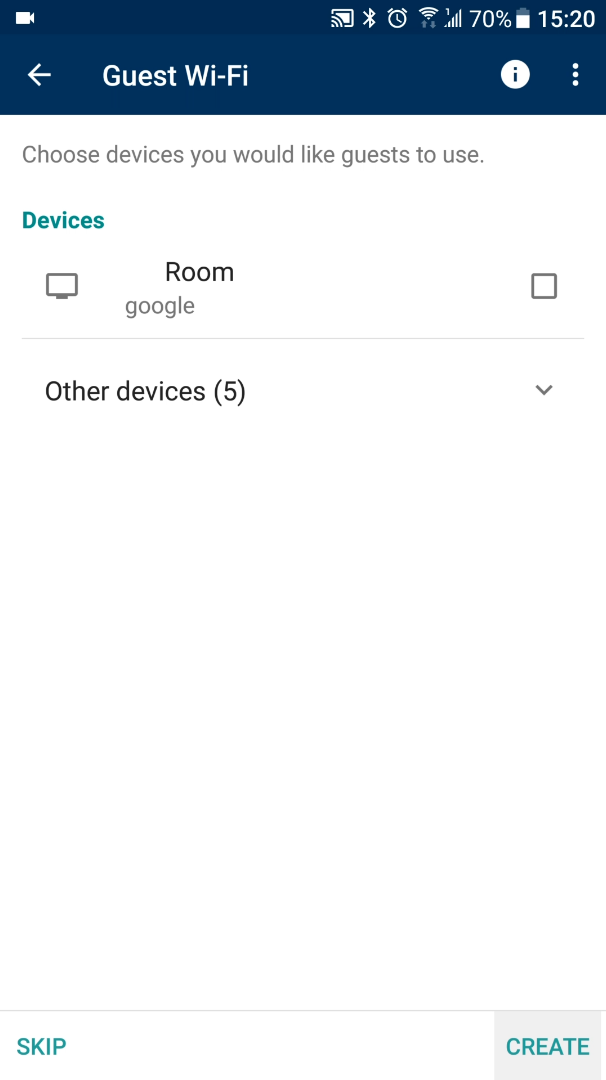This screenshot has width=606, height=1080.
Task: Tap the CREATE button
Action: [548, 1046]
